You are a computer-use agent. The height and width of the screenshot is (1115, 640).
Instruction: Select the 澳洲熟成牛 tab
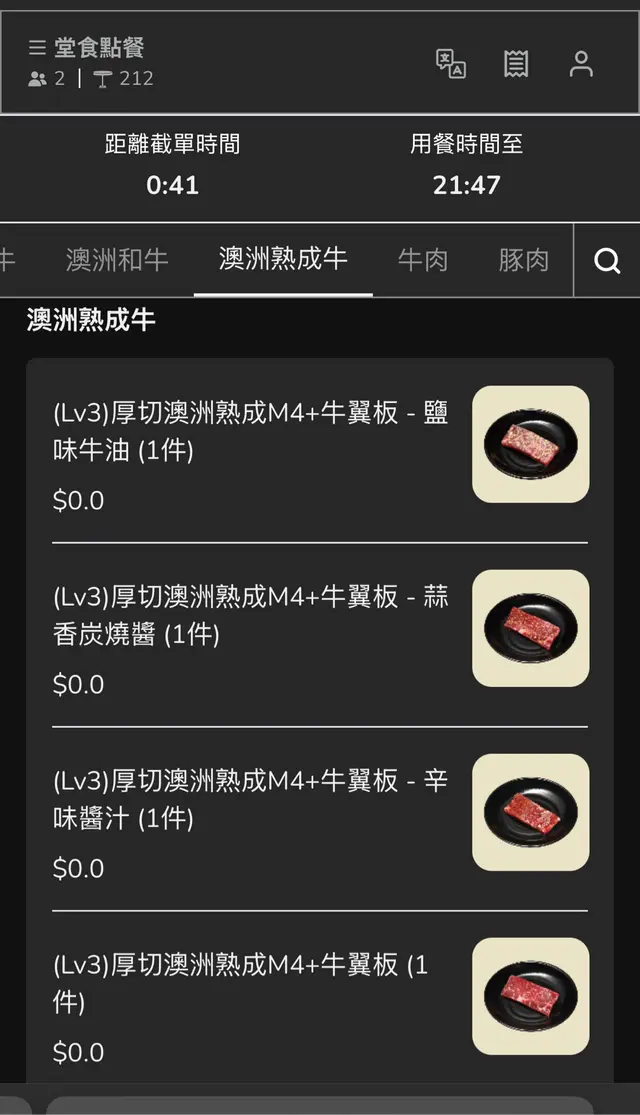click(x=283, y=259)
